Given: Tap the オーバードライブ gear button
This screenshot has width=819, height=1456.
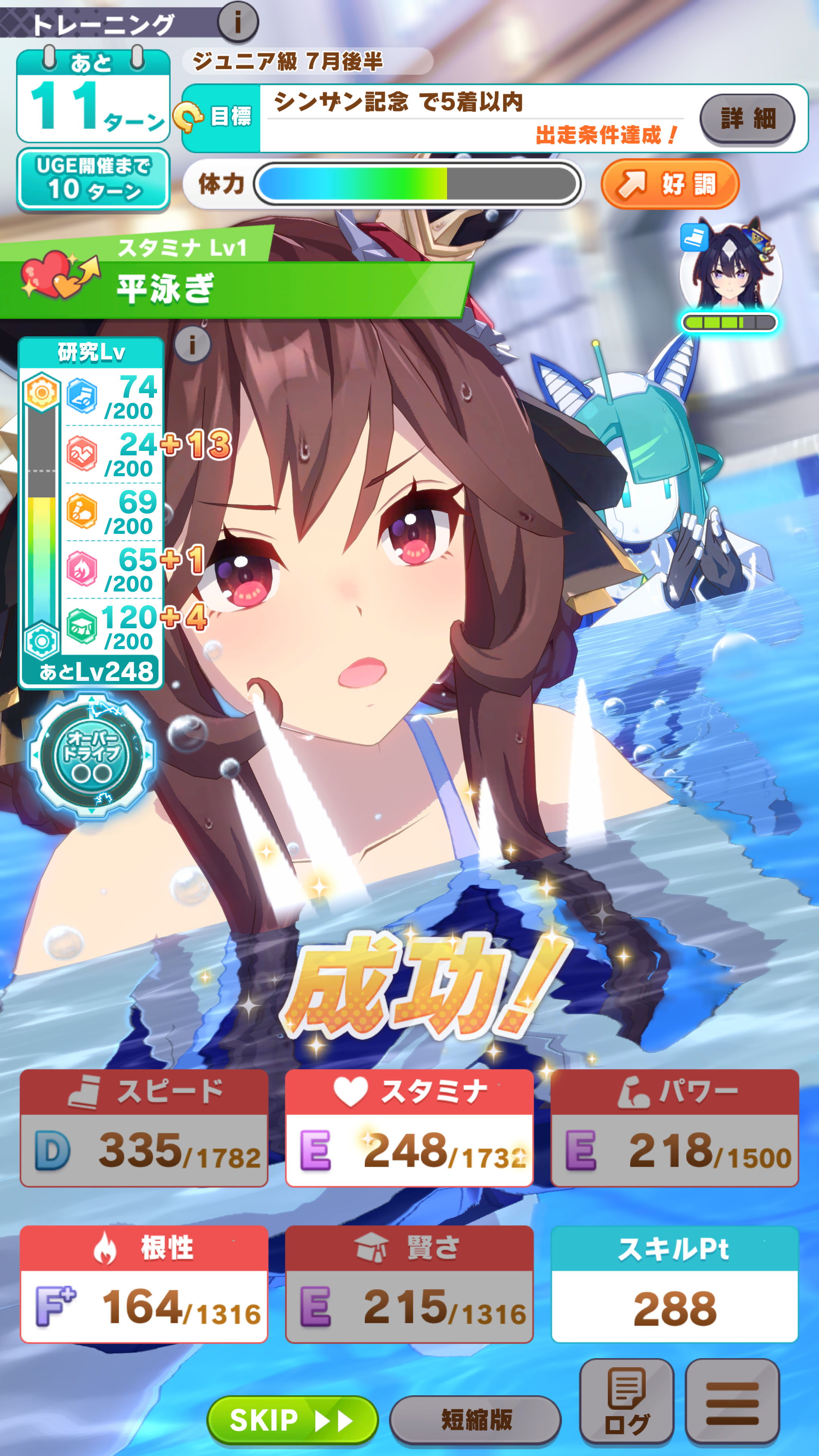Looking at the screenshot, I should click(91, 756).
